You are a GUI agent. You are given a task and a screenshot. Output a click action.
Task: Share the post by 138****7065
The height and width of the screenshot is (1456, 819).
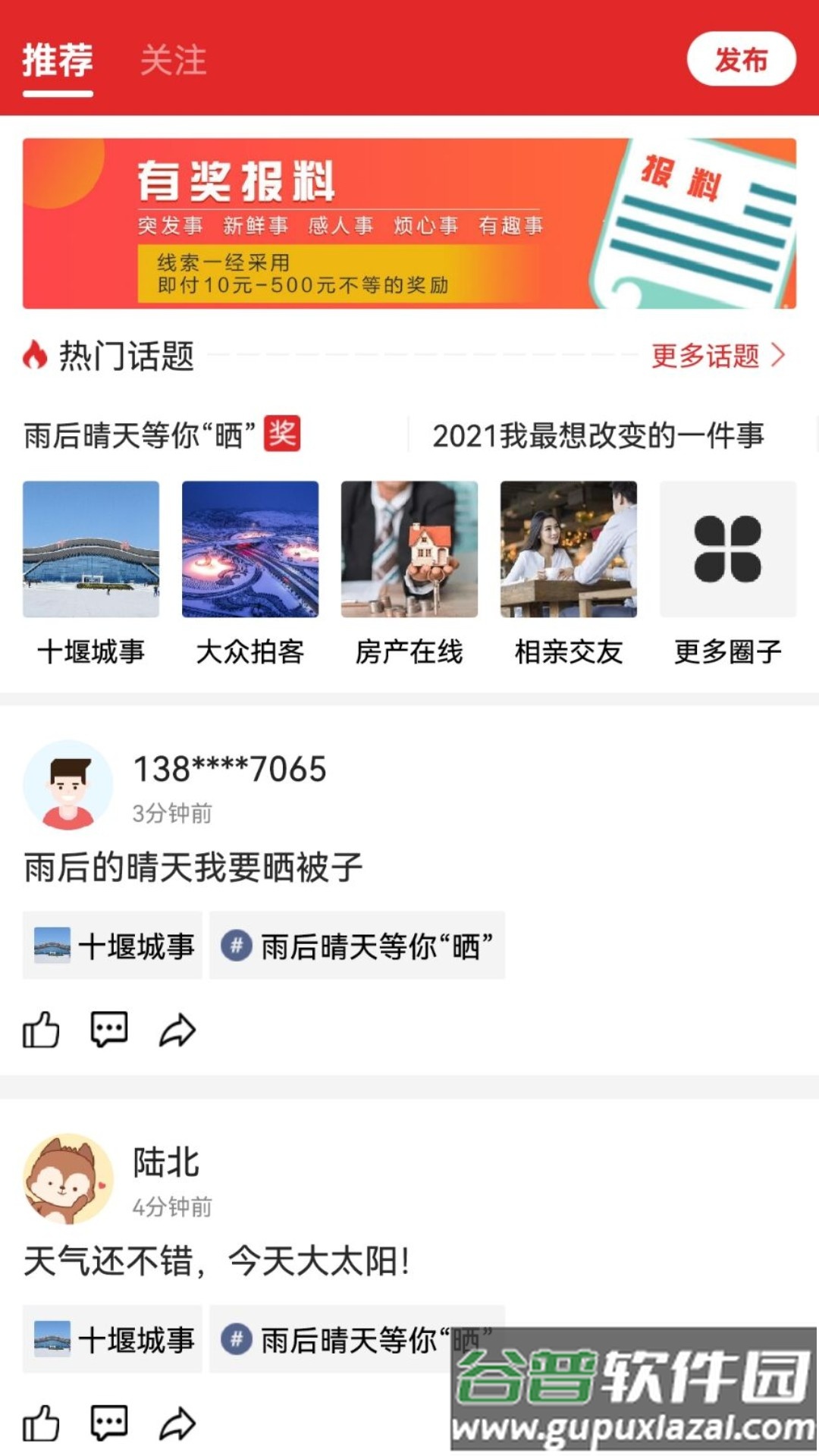177,1030
